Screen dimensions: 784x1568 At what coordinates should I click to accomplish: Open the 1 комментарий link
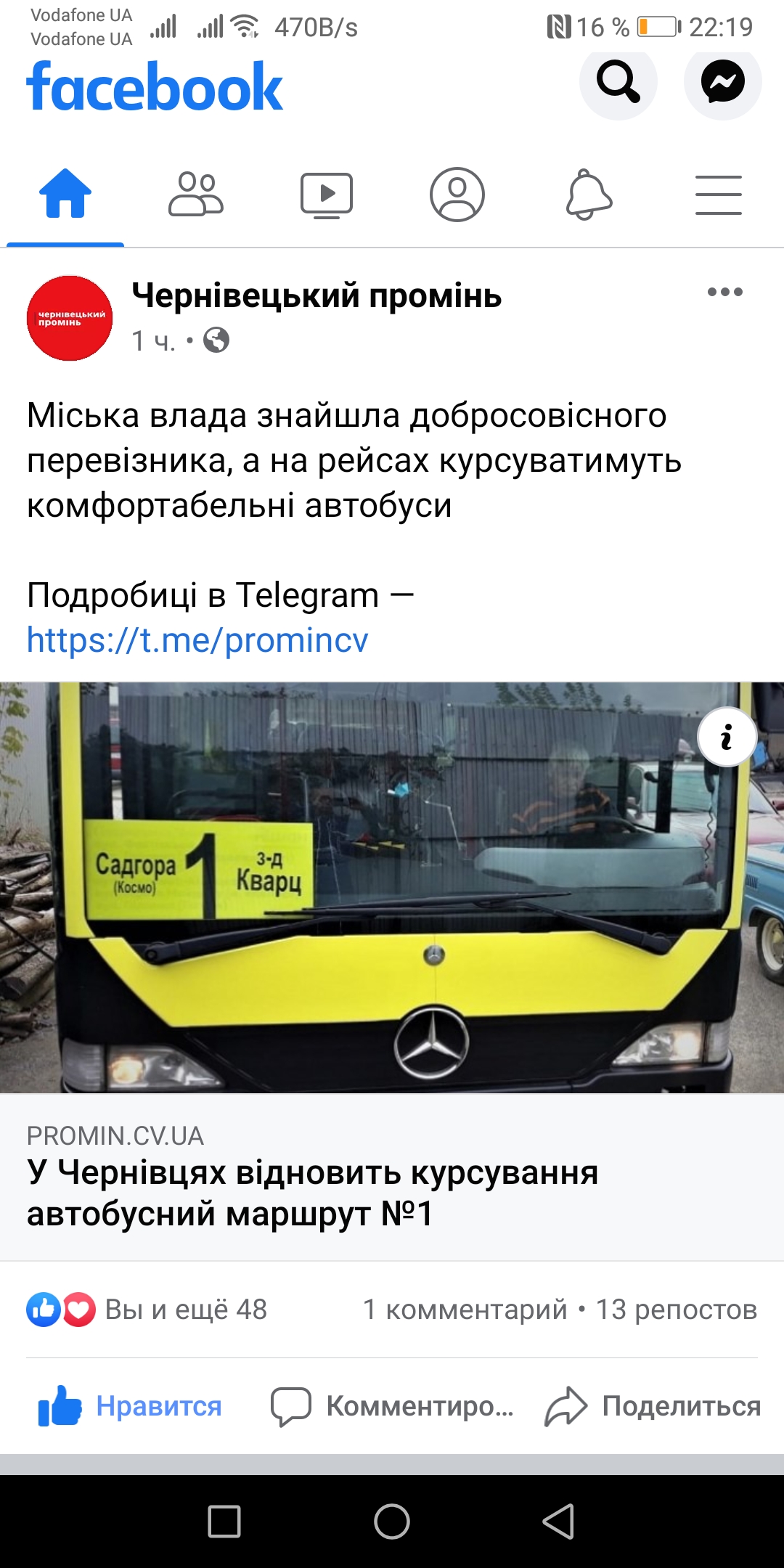tap(465, 1310)
